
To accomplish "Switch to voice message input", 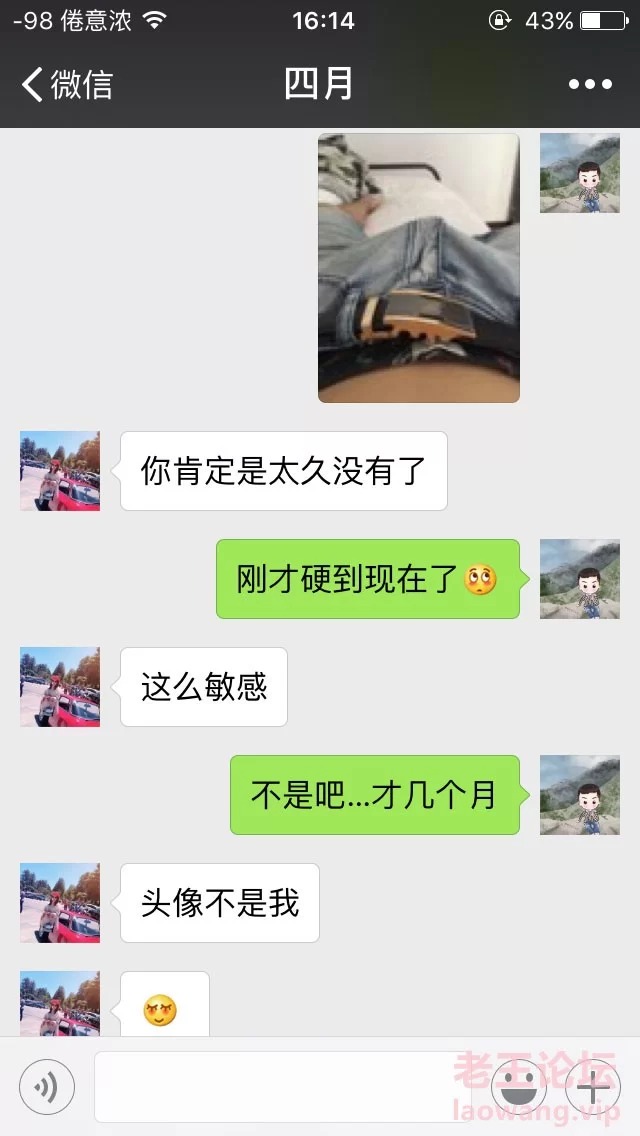I will pyautogui.click(x=47, y=1086).
